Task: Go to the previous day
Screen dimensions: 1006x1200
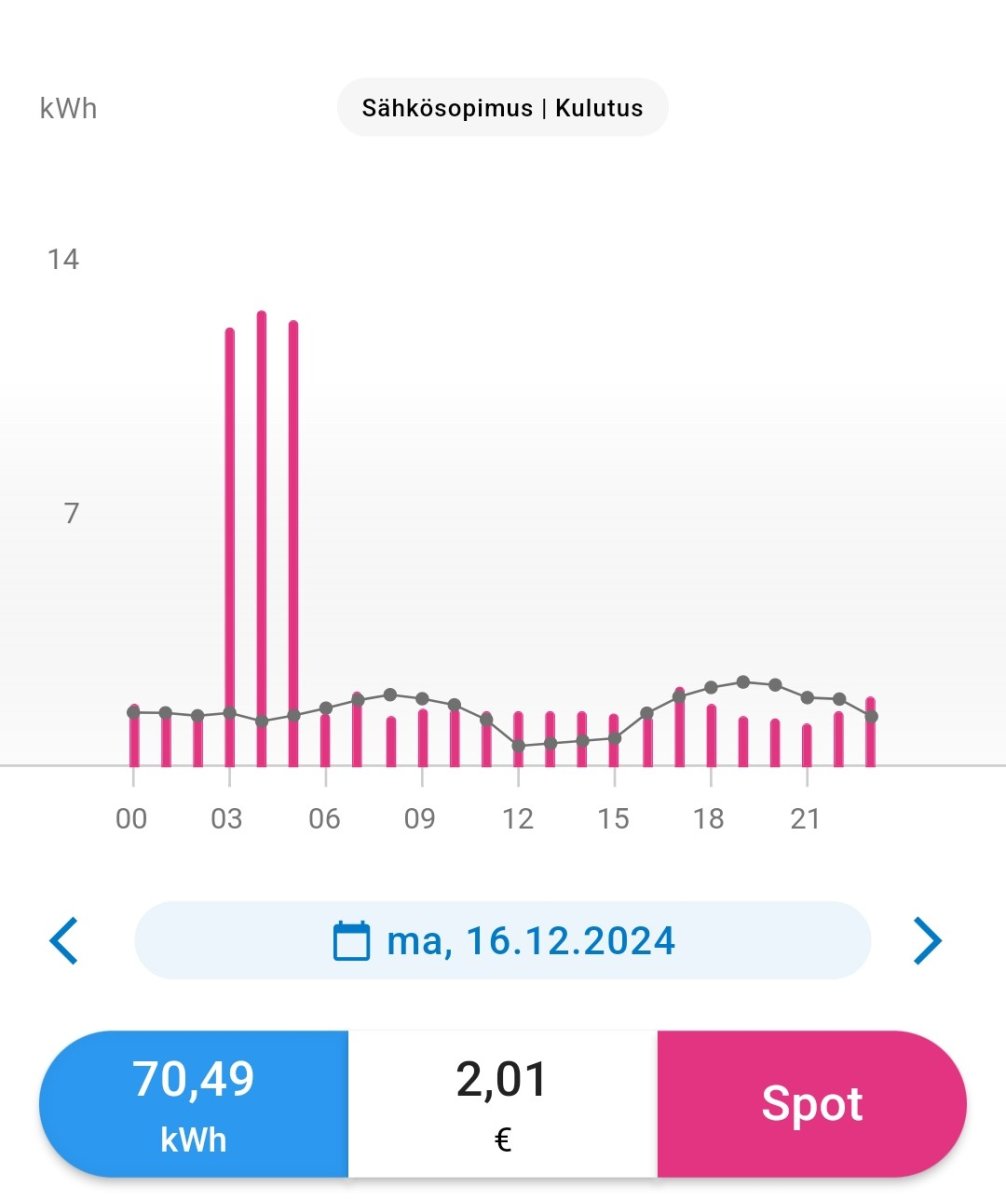Action: tap(63, 941)
